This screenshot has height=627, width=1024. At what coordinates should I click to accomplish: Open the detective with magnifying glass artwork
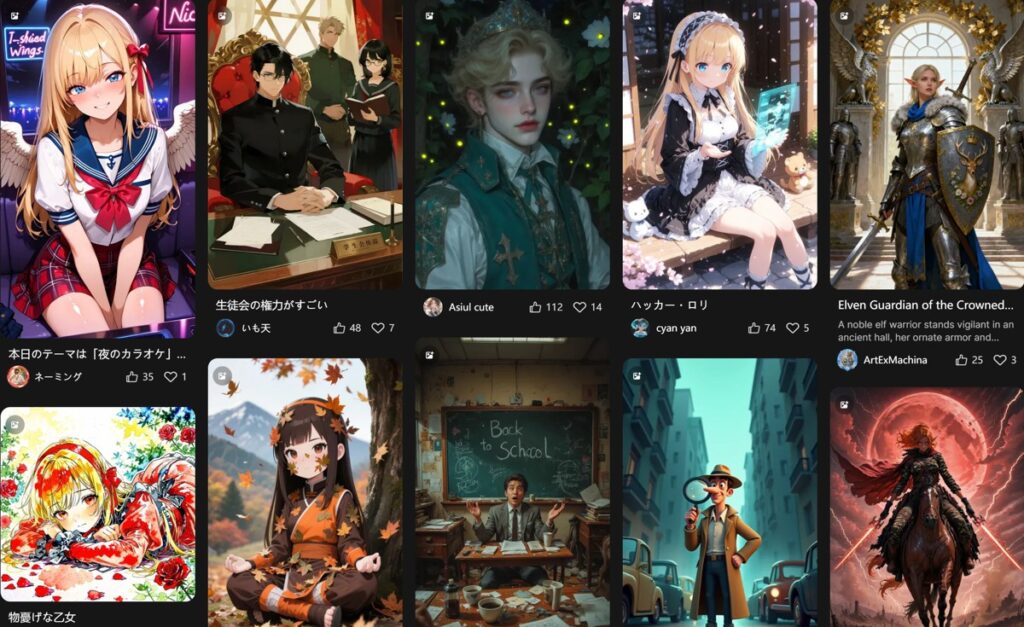point(719,492)
